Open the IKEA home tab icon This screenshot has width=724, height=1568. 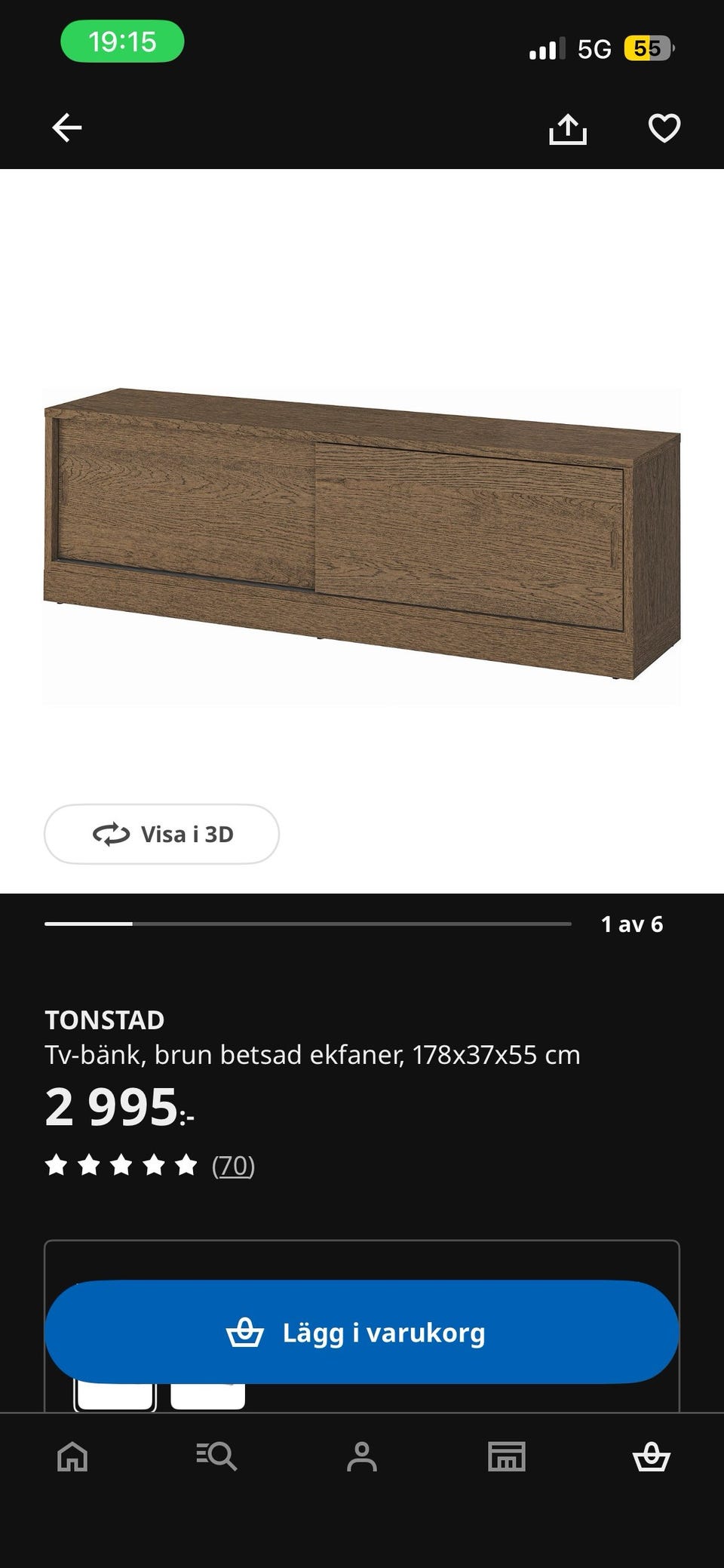coord(72,1456)
